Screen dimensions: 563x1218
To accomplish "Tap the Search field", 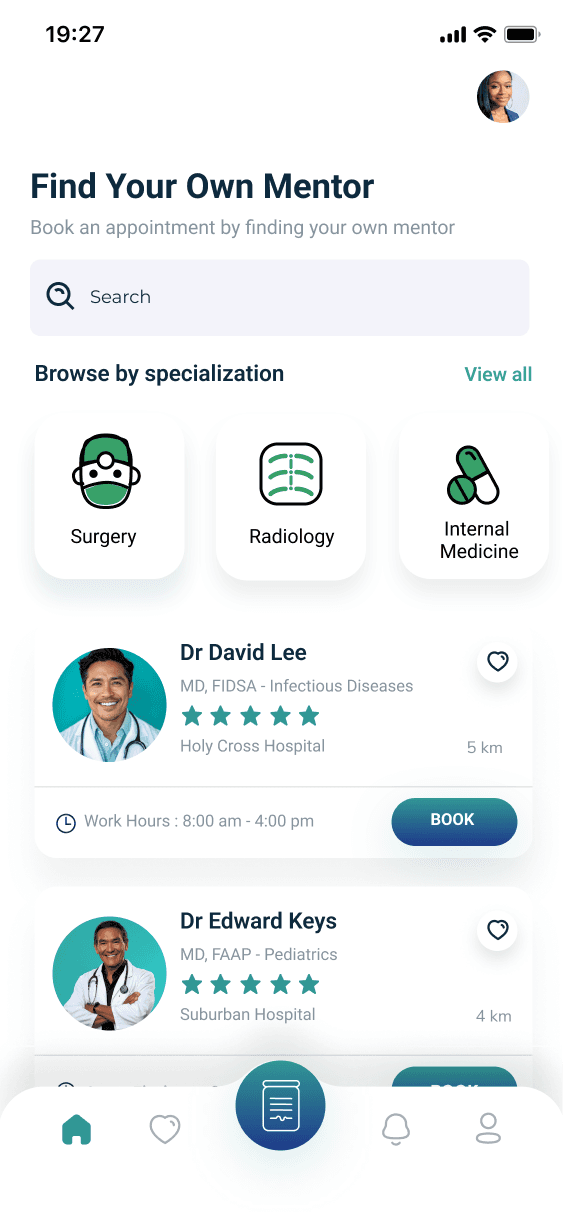I will click(280, 297).
